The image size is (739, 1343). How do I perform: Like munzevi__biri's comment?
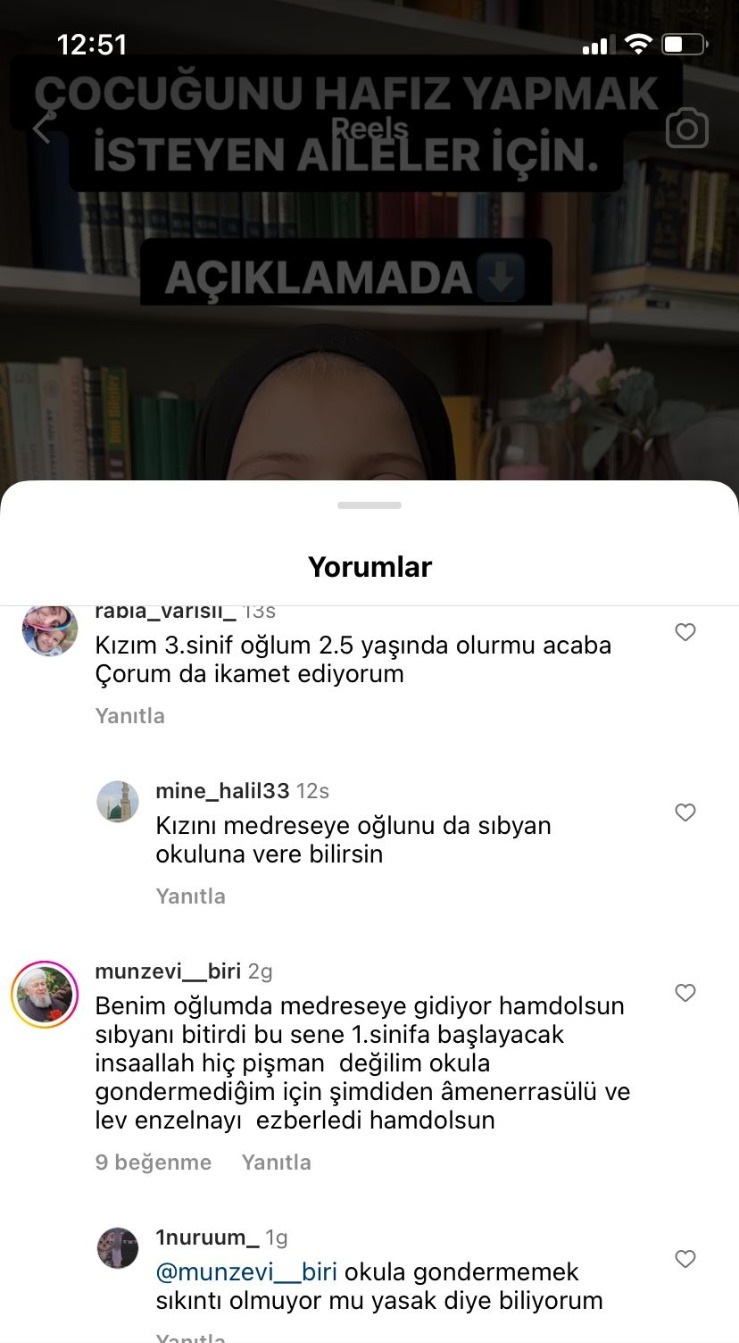(685, 993)
